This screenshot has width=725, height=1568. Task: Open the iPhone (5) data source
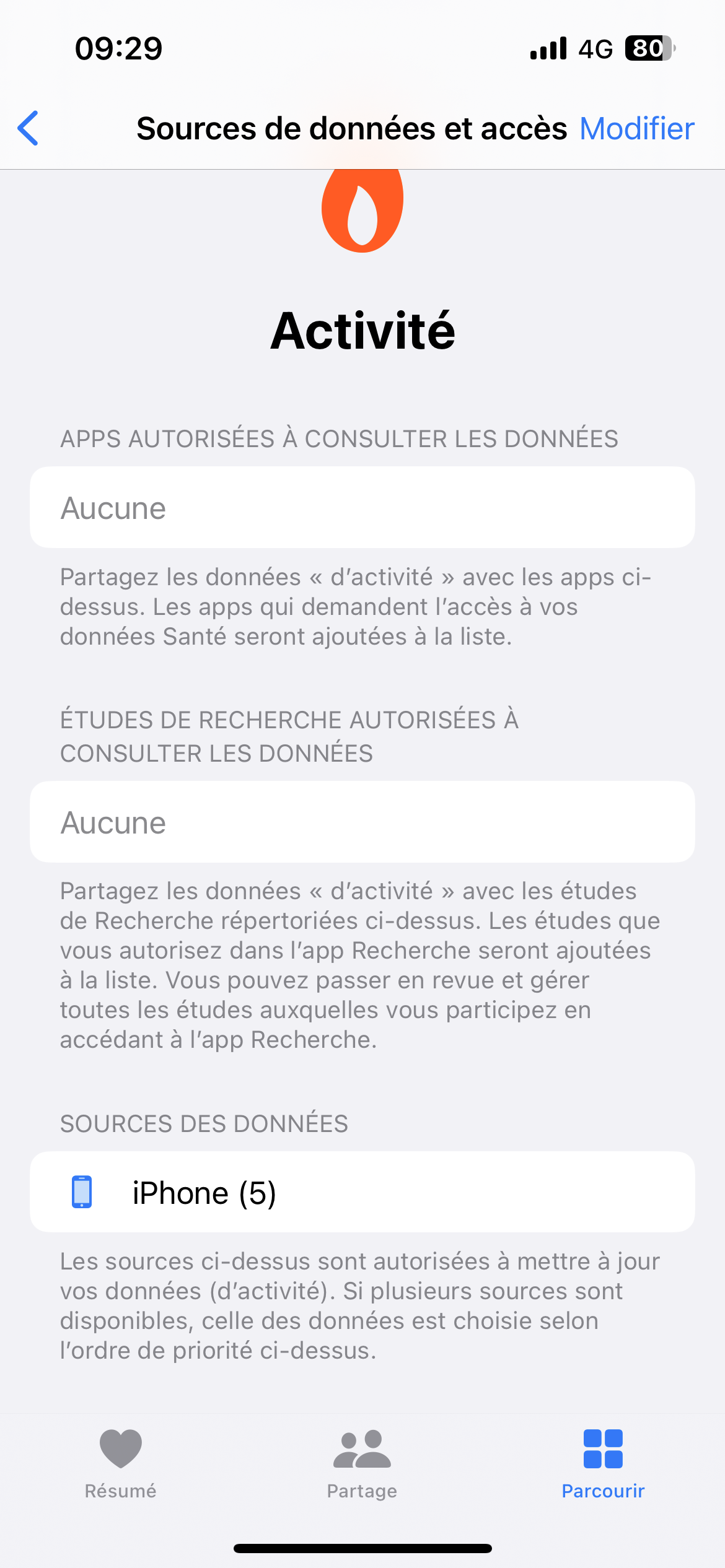click(x=362, y=1192)
